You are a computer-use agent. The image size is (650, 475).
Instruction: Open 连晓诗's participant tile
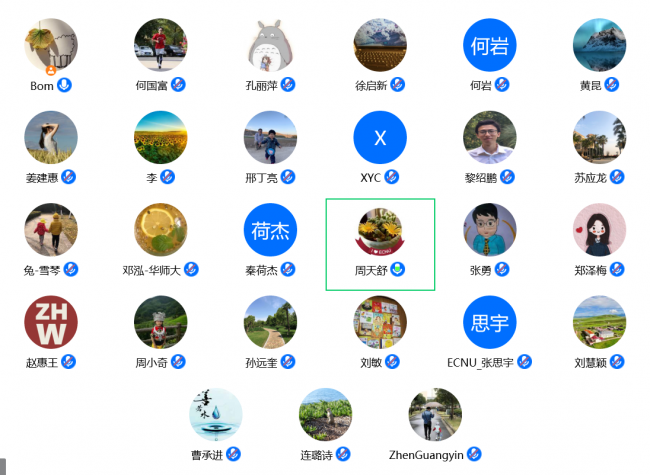coord(325,415)
